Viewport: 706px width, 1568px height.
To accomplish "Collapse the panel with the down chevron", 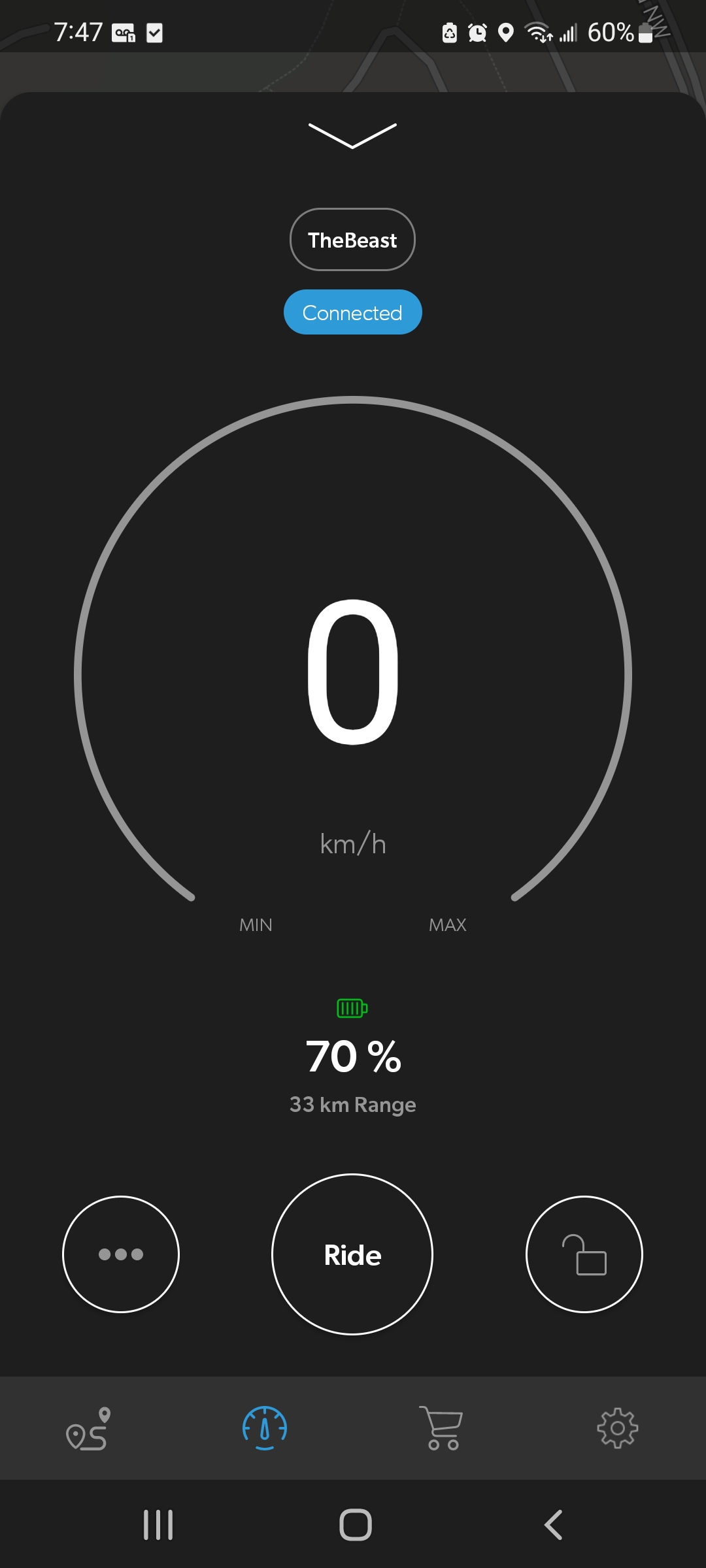I will (352, 136).
